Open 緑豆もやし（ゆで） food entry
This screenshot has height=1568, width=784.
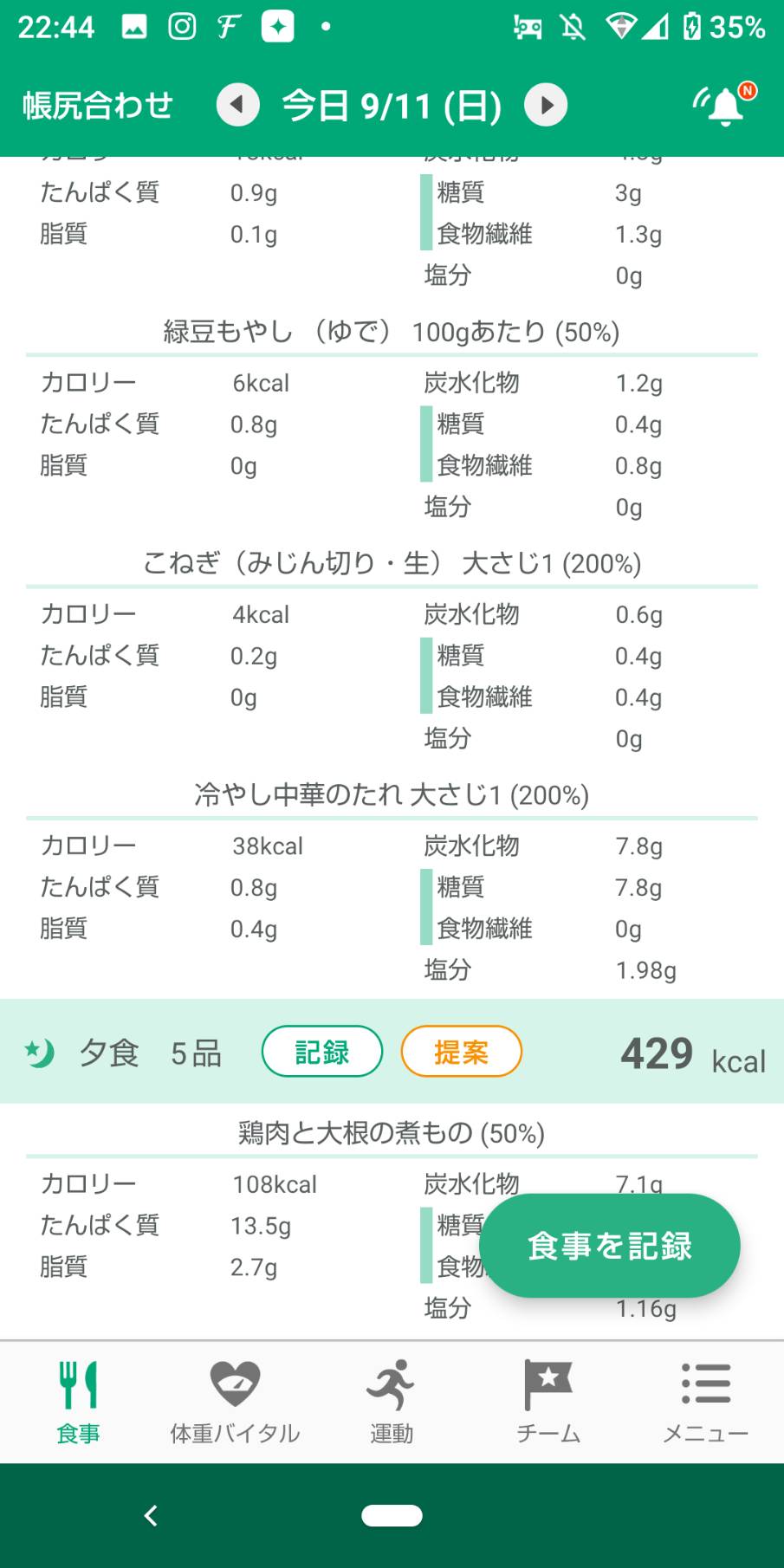click(x=392, y=332)
